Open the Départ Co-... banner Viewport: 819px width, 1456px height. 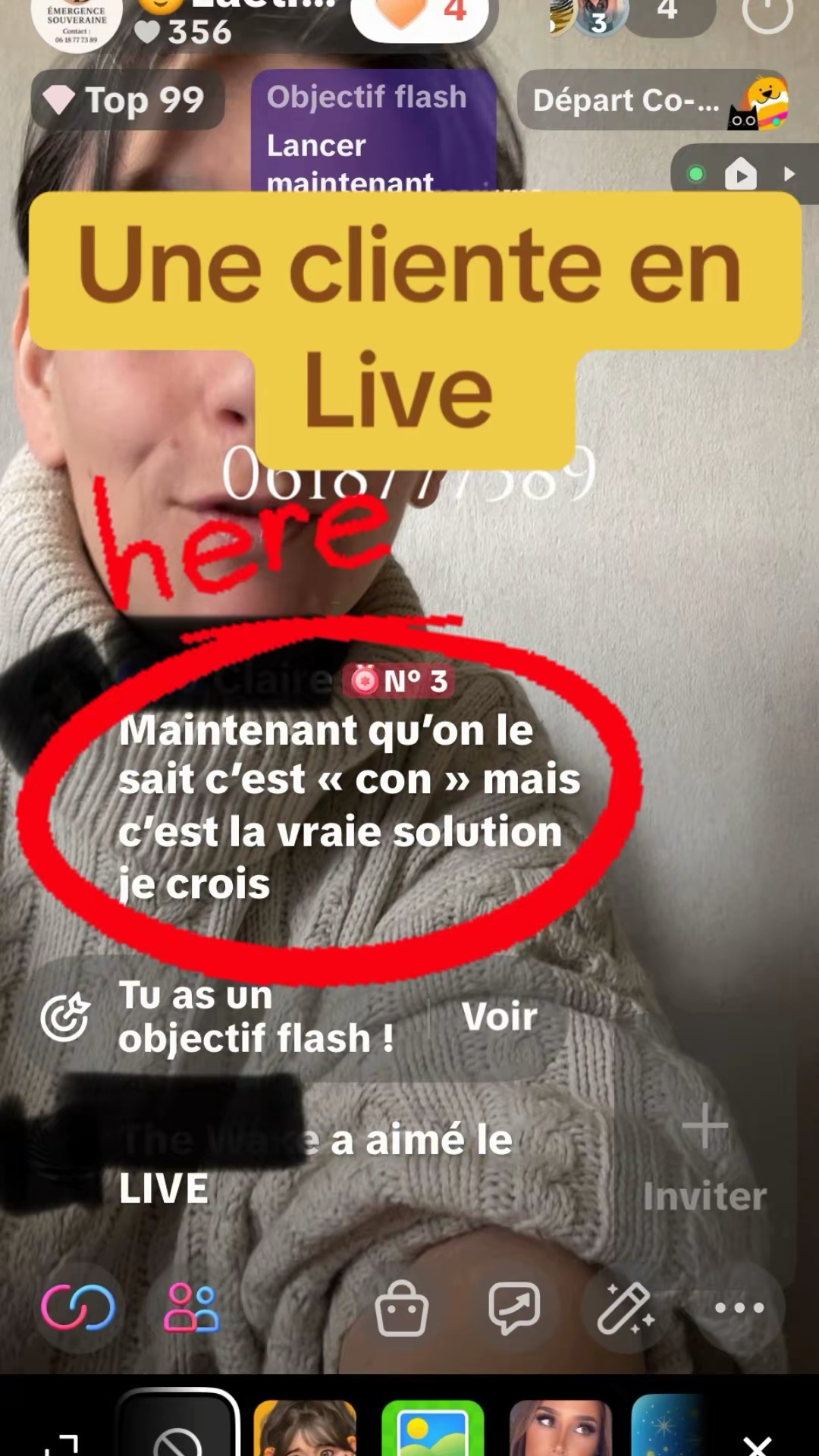[654, 99]
